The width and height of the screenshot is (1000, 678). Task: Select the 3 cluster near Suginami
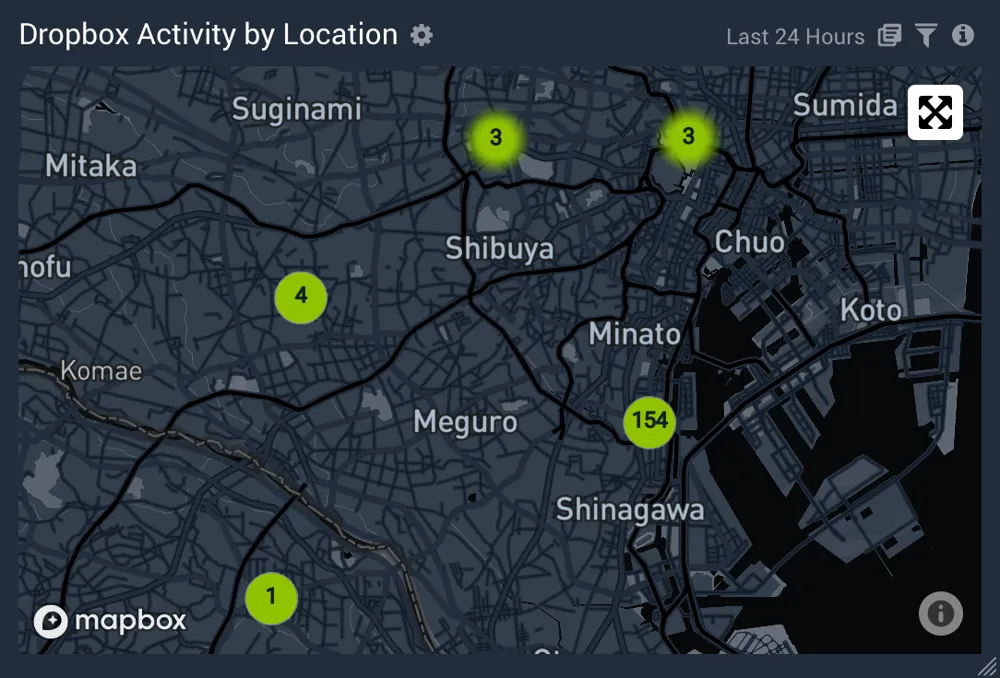click(x=496, y=139)
